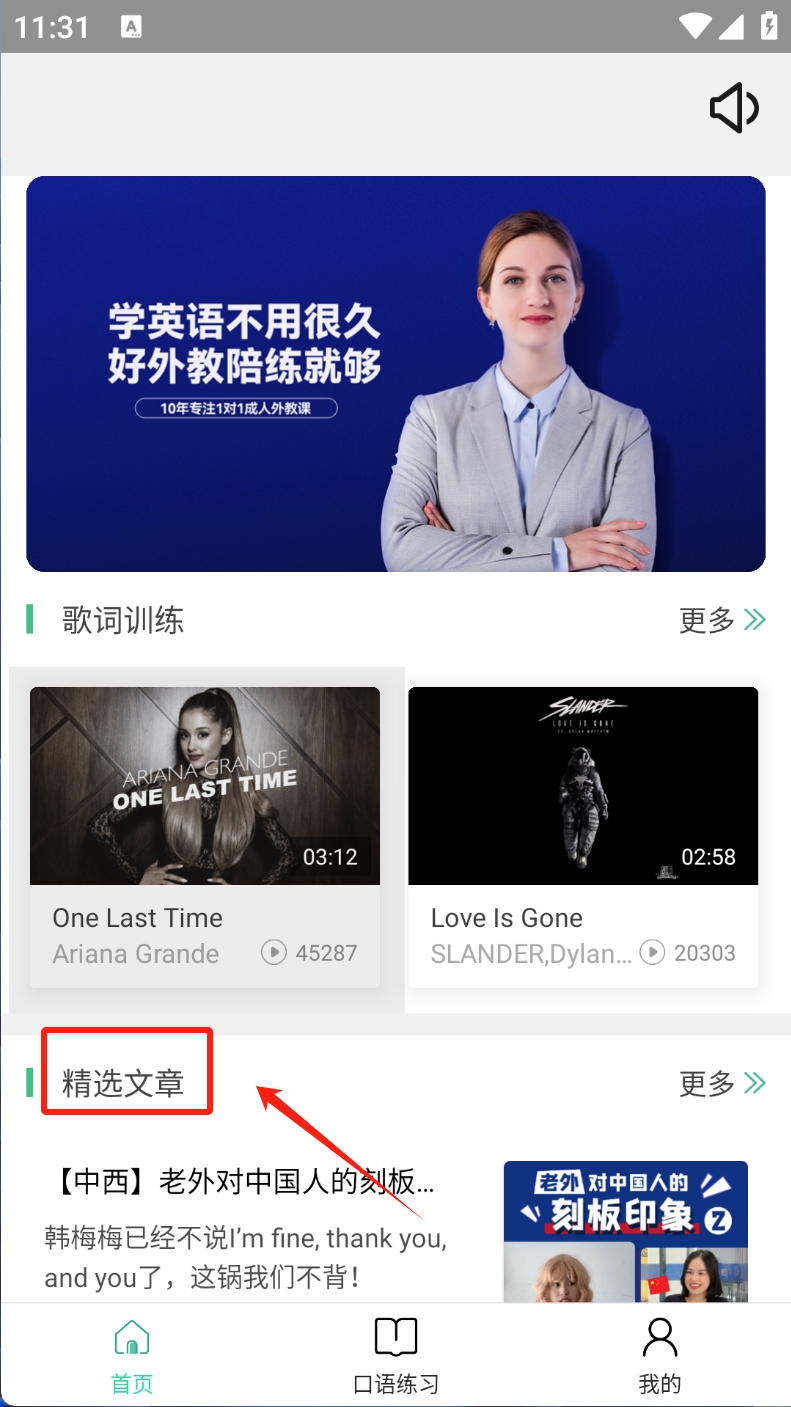Switch to the 首页 tab
Image resolution: width=791 pixels, height=1407 pixels.
132,1357
